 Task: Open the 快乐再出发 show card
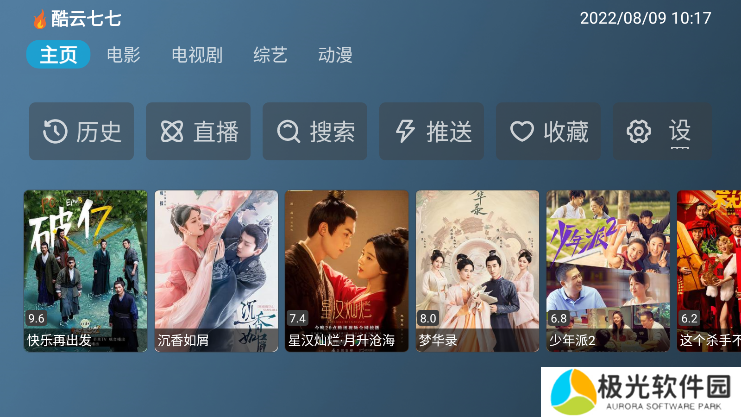[85, 270]
